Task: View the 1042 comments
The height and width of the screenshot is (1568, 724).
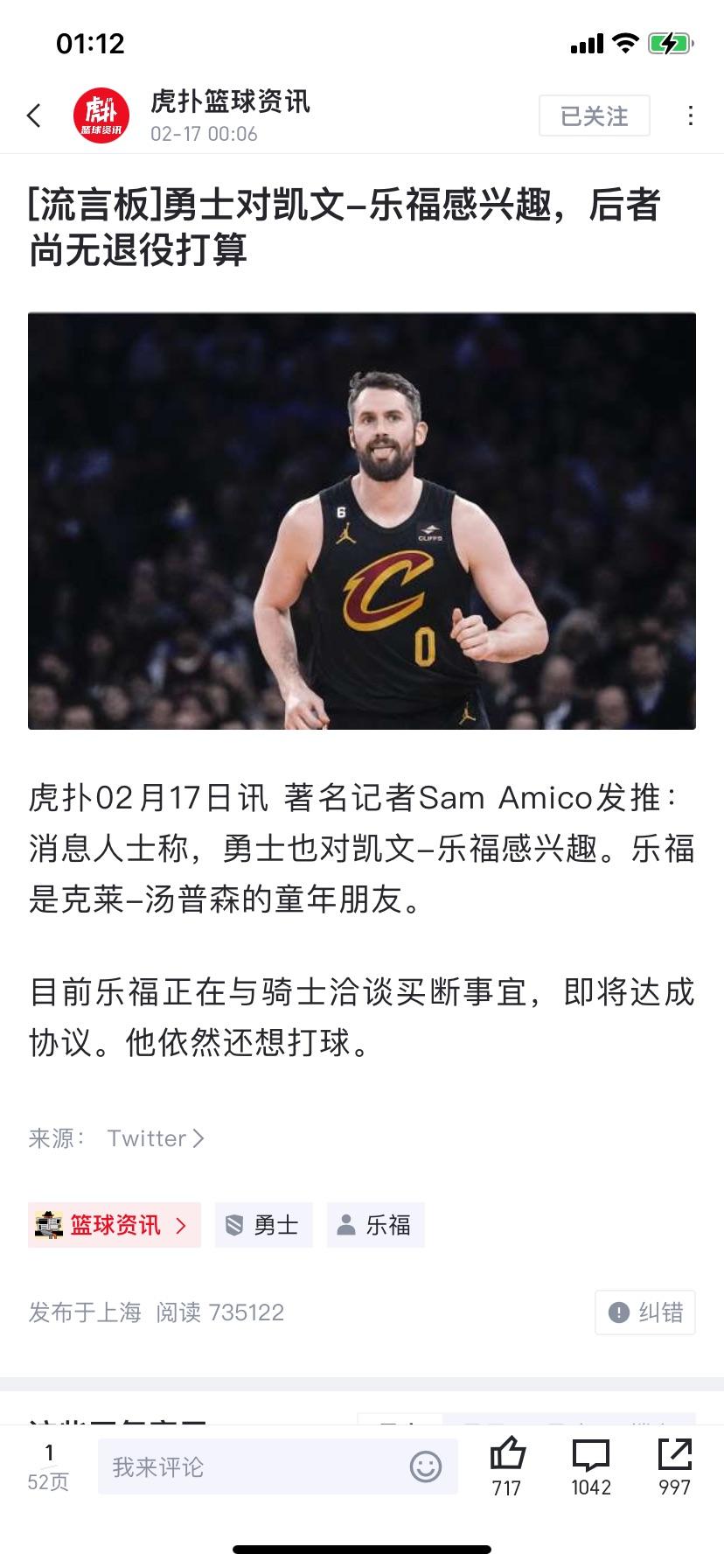Action: (591, 1466)
